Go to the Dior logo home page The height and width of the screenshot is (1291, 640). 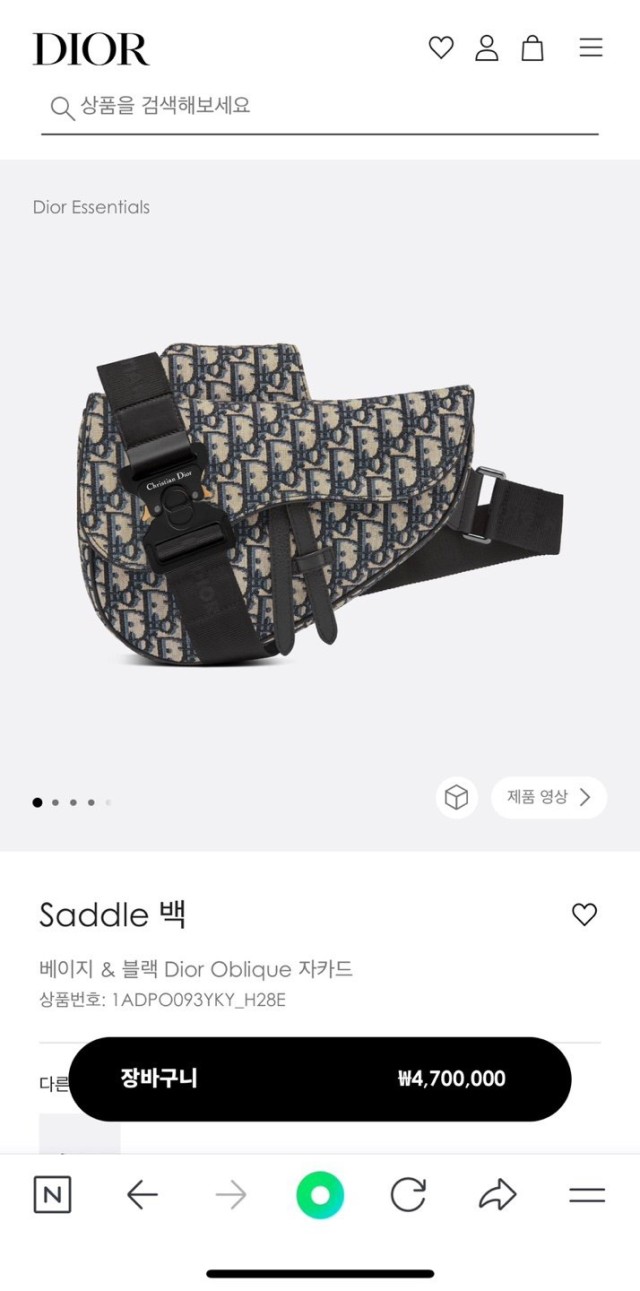[90, 48]
